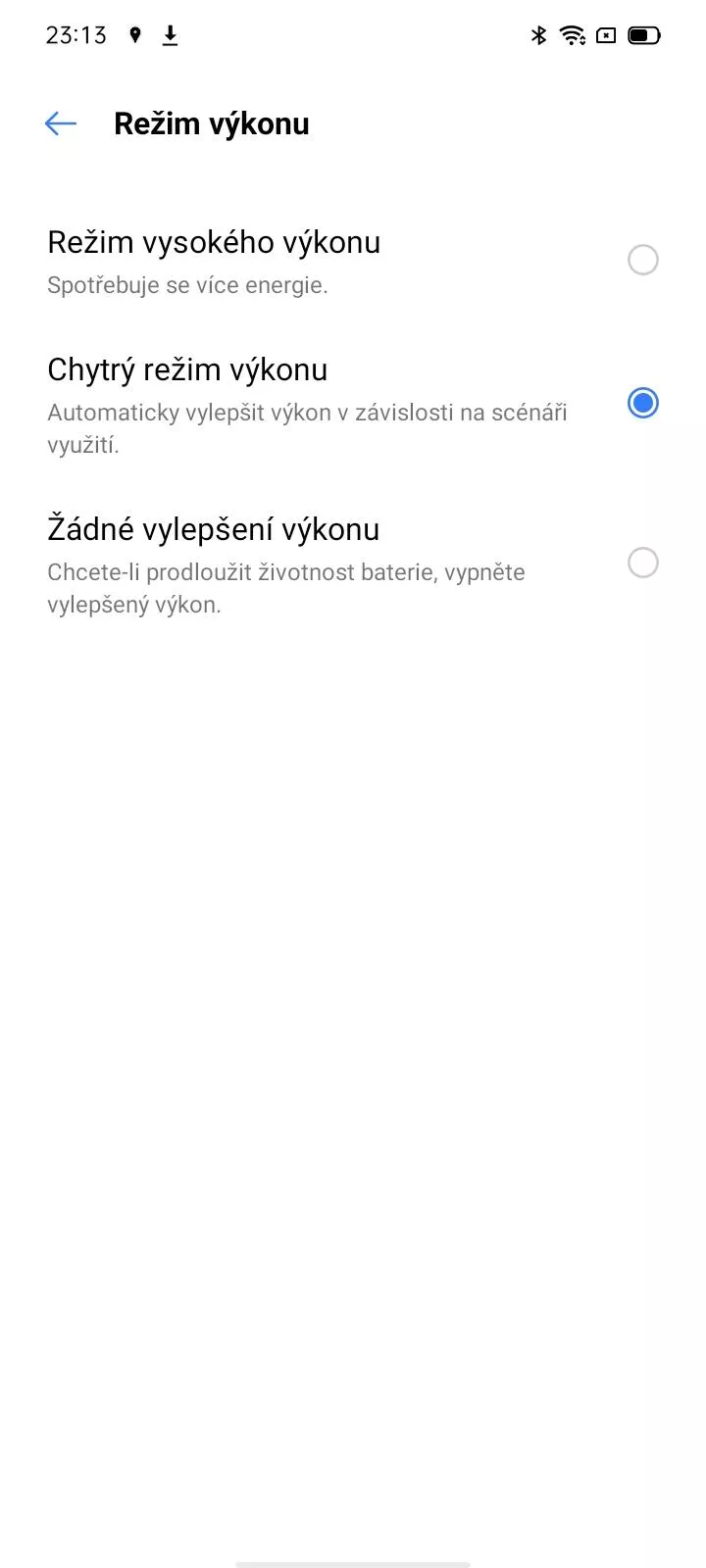The width and height of the screenshot is (706, 1568).
Task: Go back from Režim výkonu
Action: [x=61, y=123]
